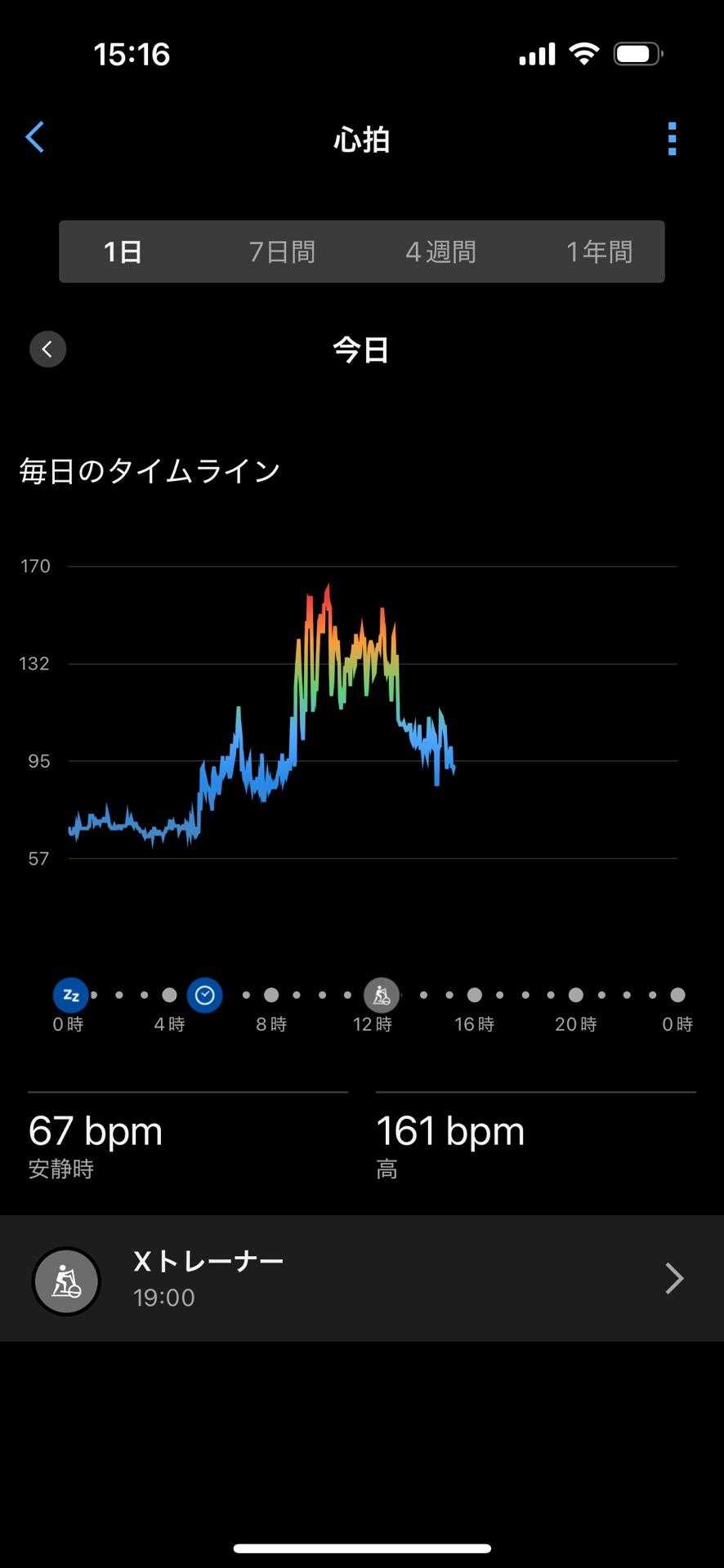Open the Xトレーナー 19:00 activity

point(362,1279)
